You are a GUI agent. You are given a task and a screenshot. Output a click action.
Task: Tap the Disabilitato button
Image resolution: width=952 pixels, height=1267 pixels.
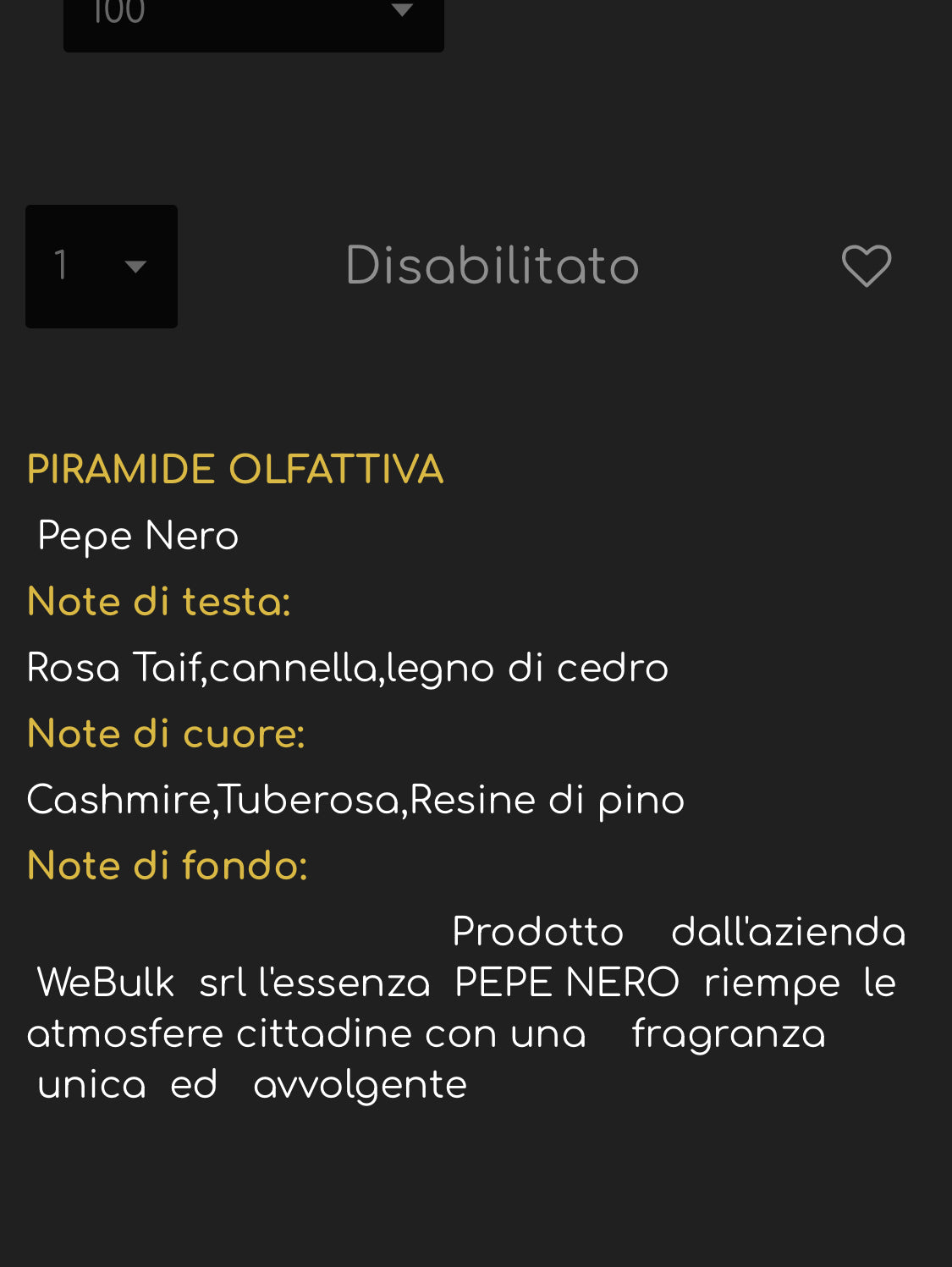point(493,266)
